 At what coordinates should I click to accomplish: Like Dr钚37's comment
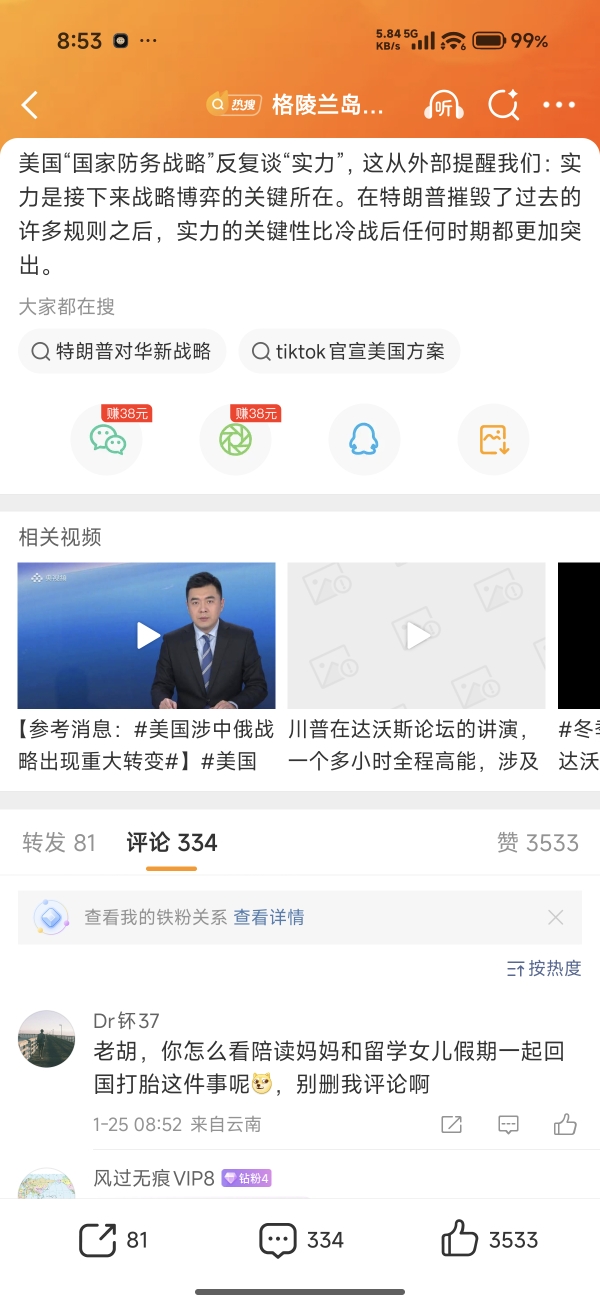565,1124
